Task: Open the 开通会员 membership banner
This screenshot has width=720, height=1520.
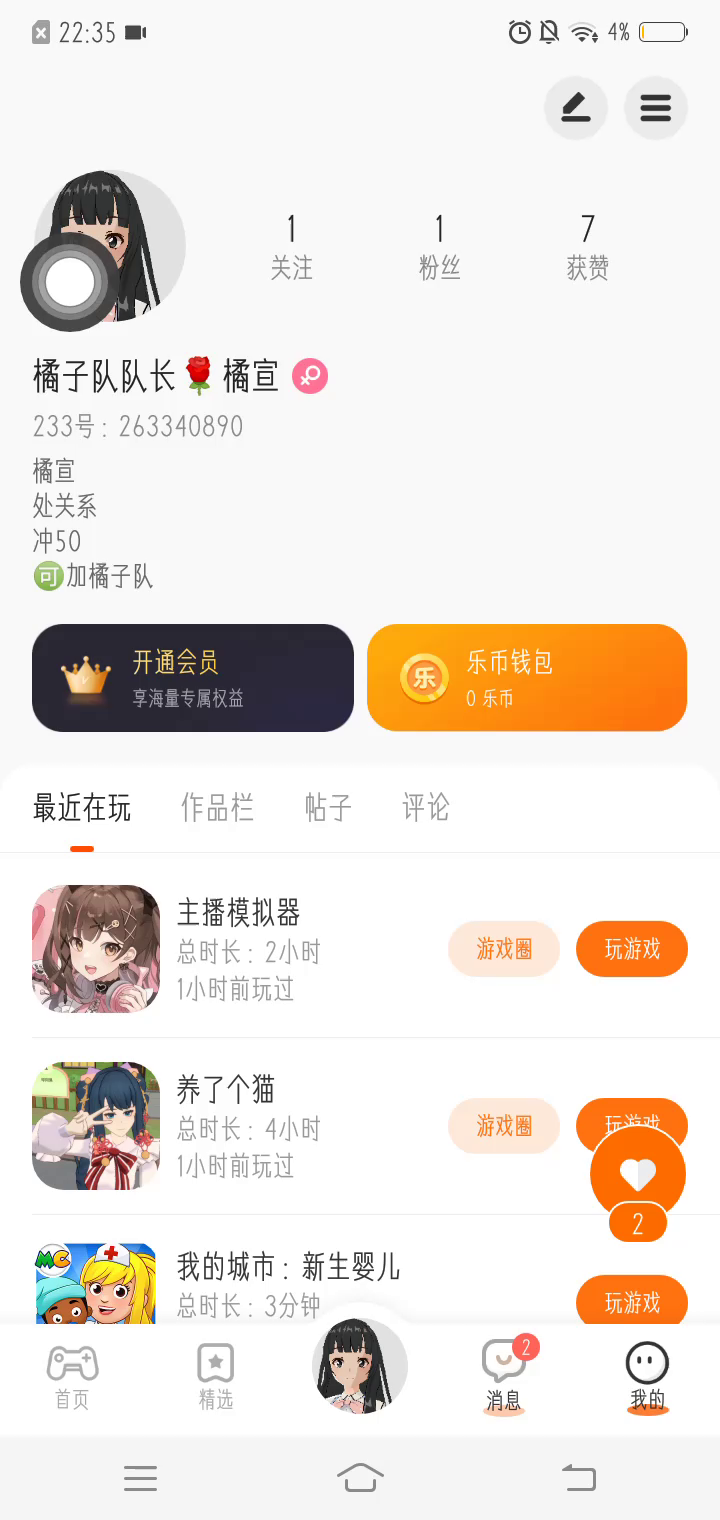Action: point(193,678)
